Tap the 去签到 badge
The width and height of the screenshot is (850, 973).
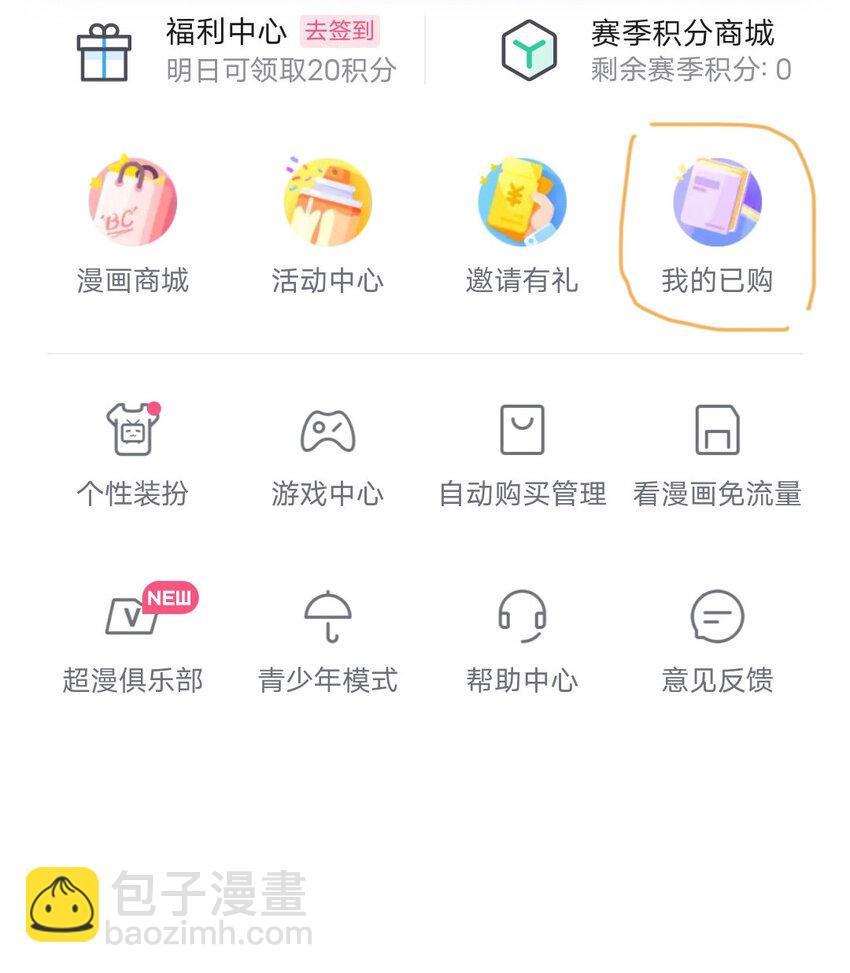[339, 31]
